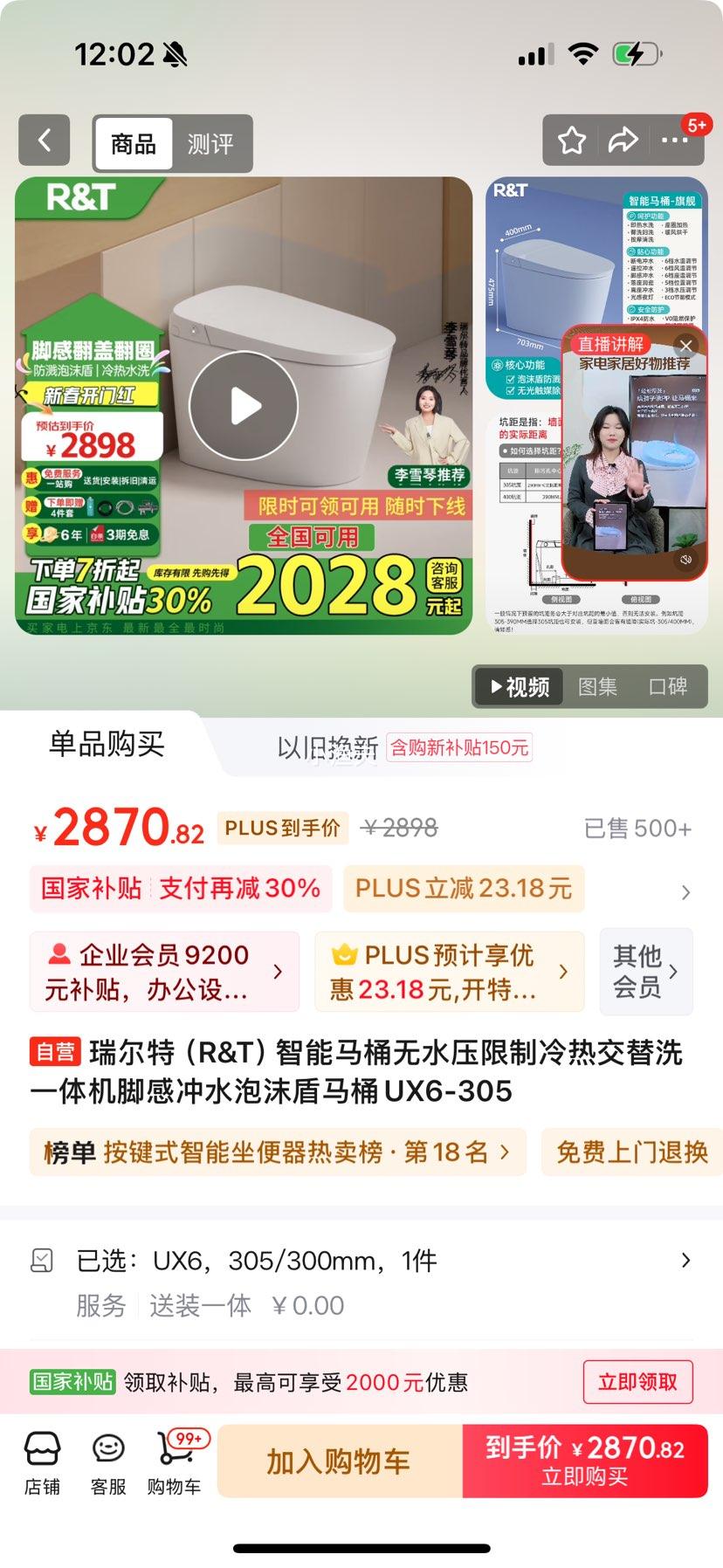723x1568 pixels.
Task: Open the 榜单 hot-sale ranking link
Action: pos(278,1152)
